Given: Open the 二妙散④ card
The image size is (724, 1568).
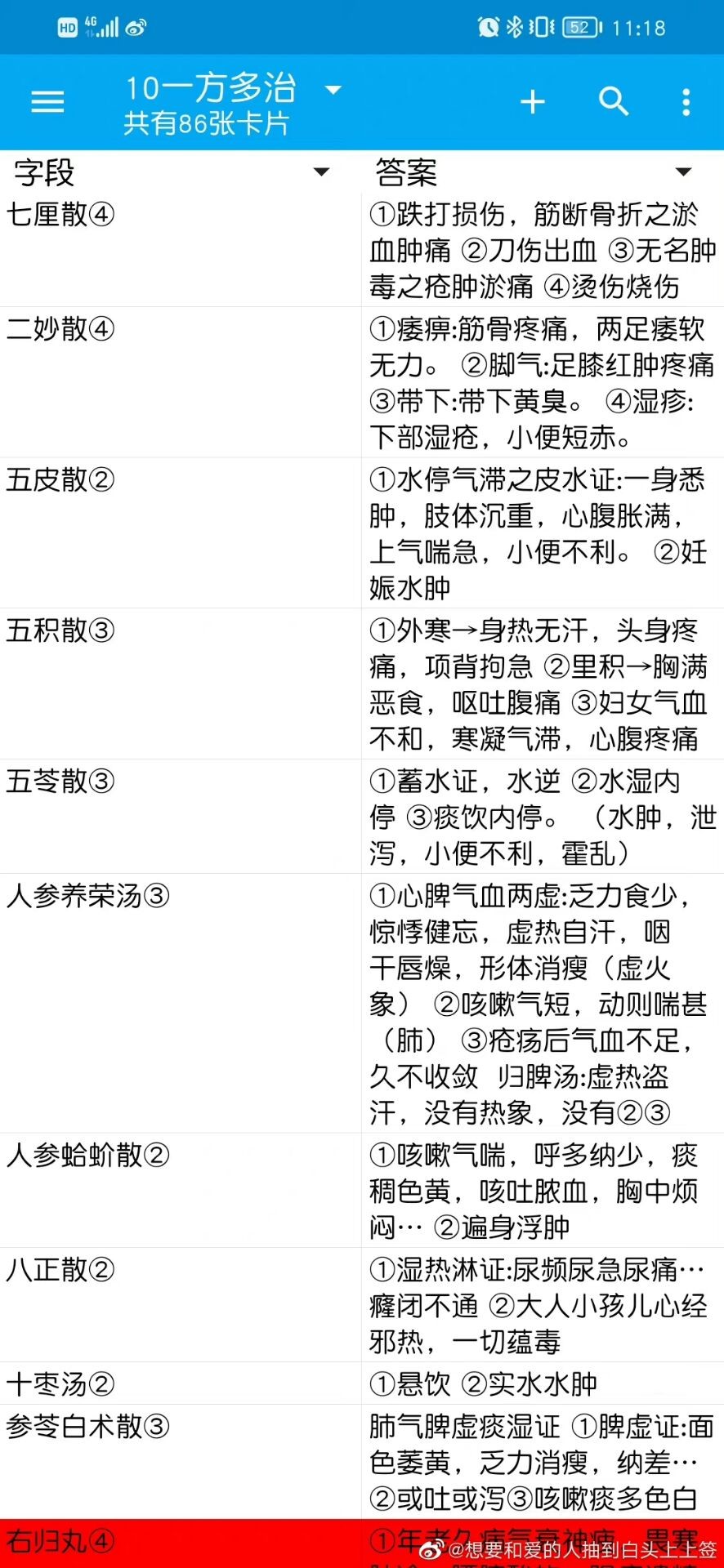Looking at the screenshot, I should 362,382.
